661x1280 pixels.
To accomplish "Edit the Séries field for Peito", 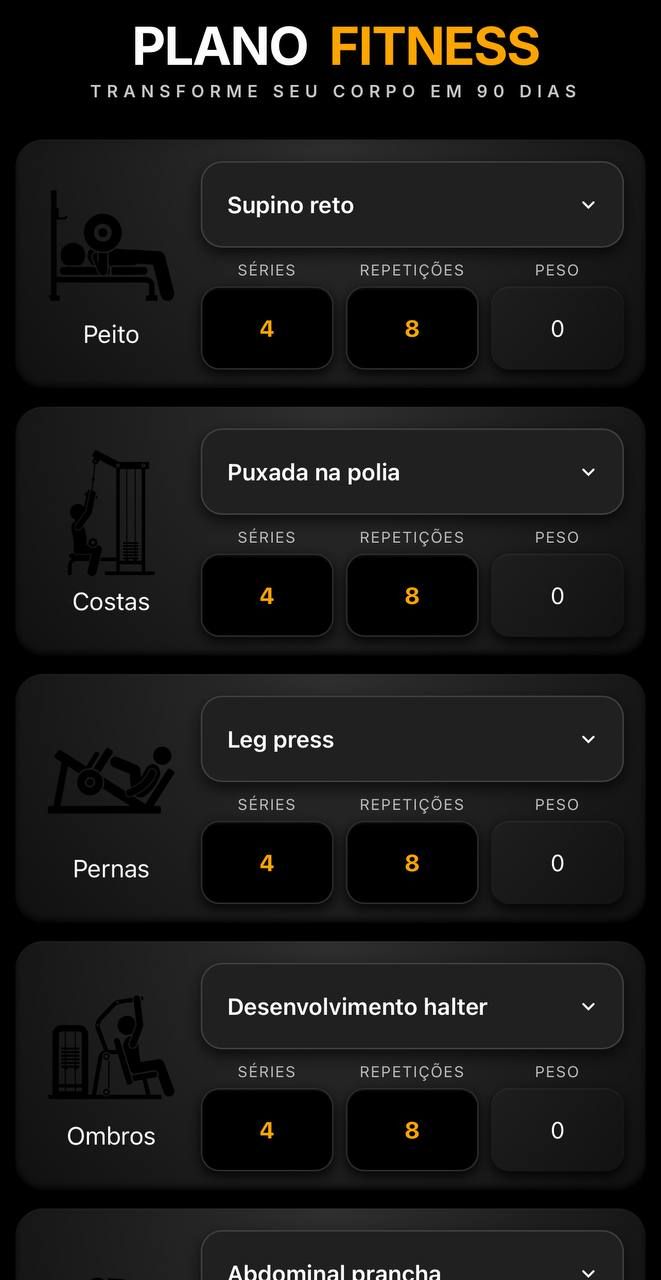I will (267, 329).
